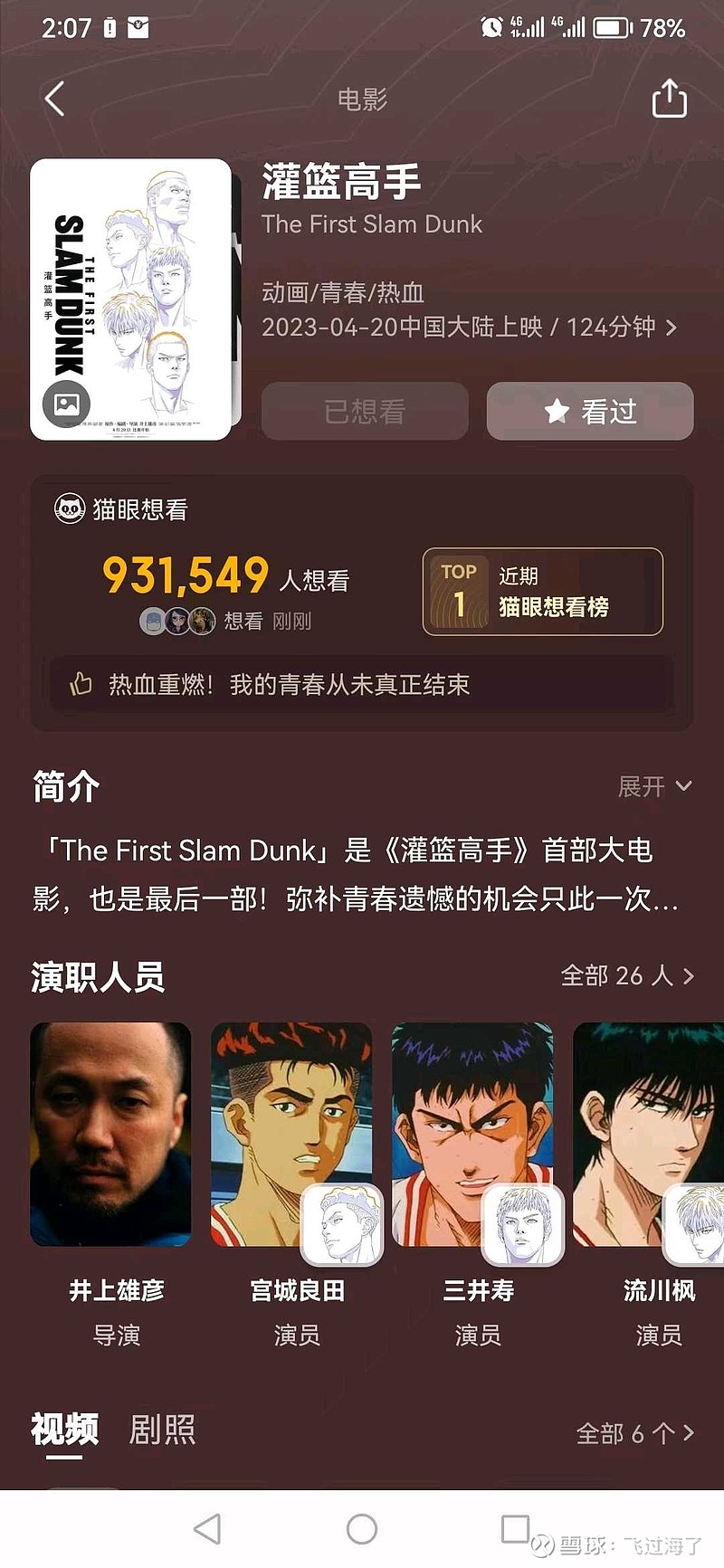Mark the movie as 看过
This screenshot has height=1568, width=724.
(590, 412)
